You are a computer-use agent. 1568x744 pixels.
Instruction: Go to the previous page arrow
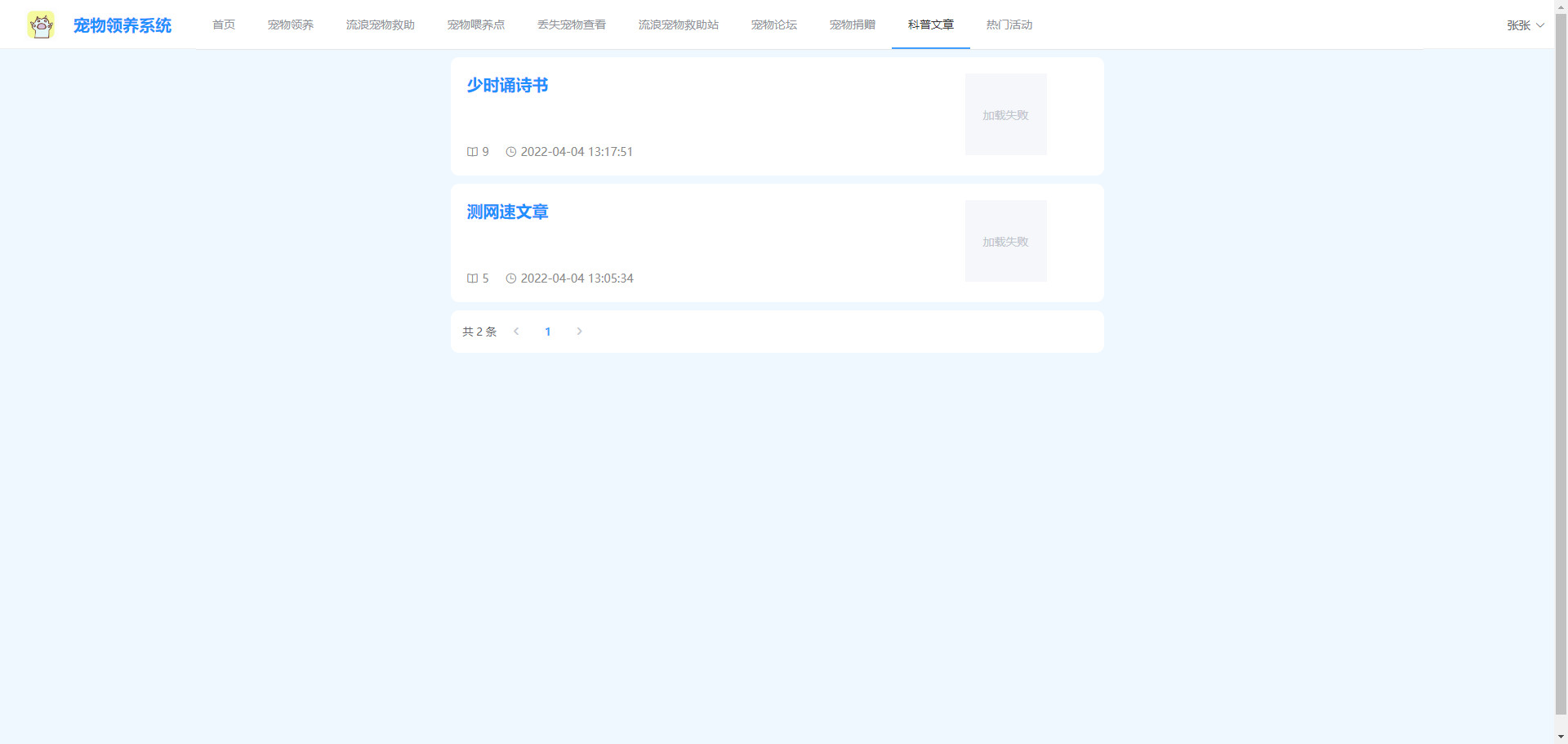tap(516, 332)
